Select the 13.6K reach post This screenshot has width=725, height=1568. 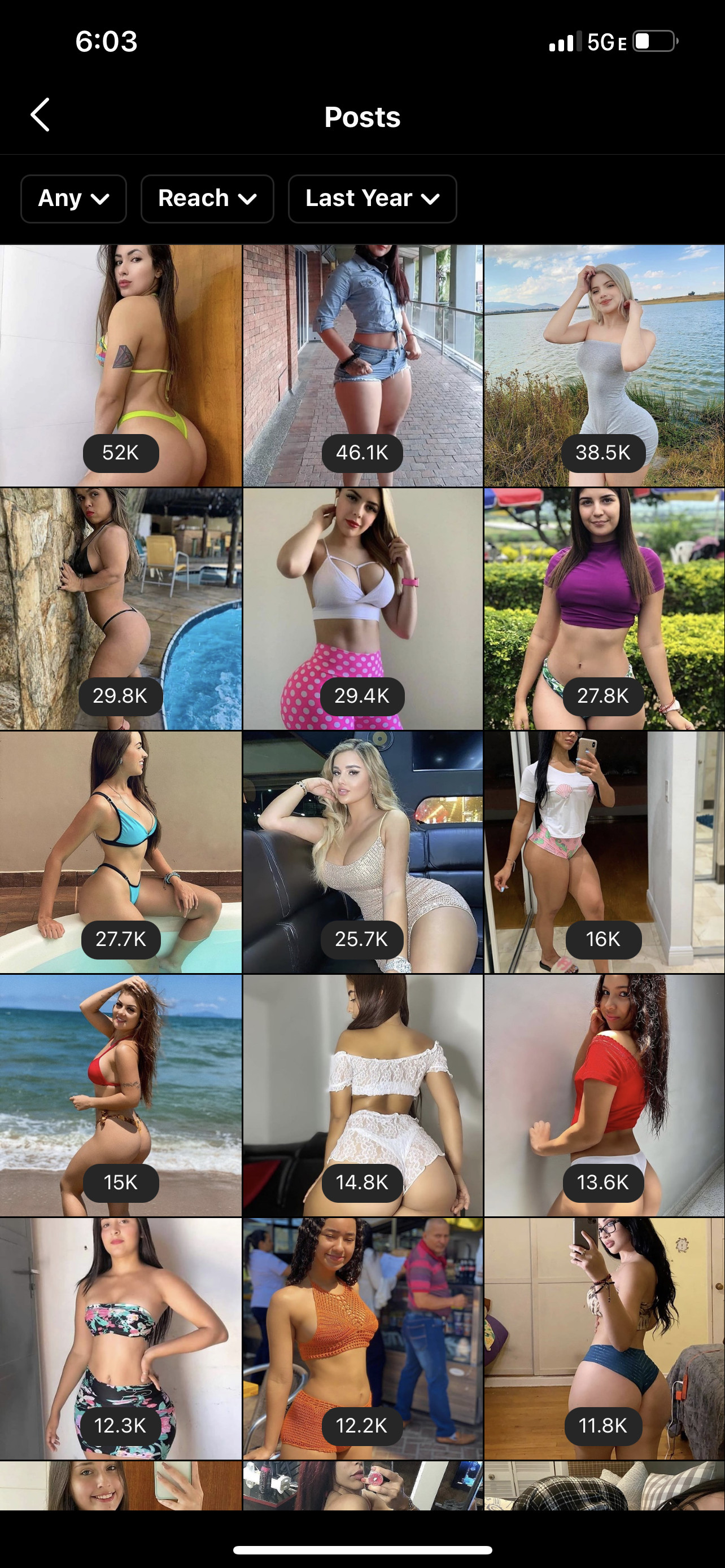(605, 1095)
